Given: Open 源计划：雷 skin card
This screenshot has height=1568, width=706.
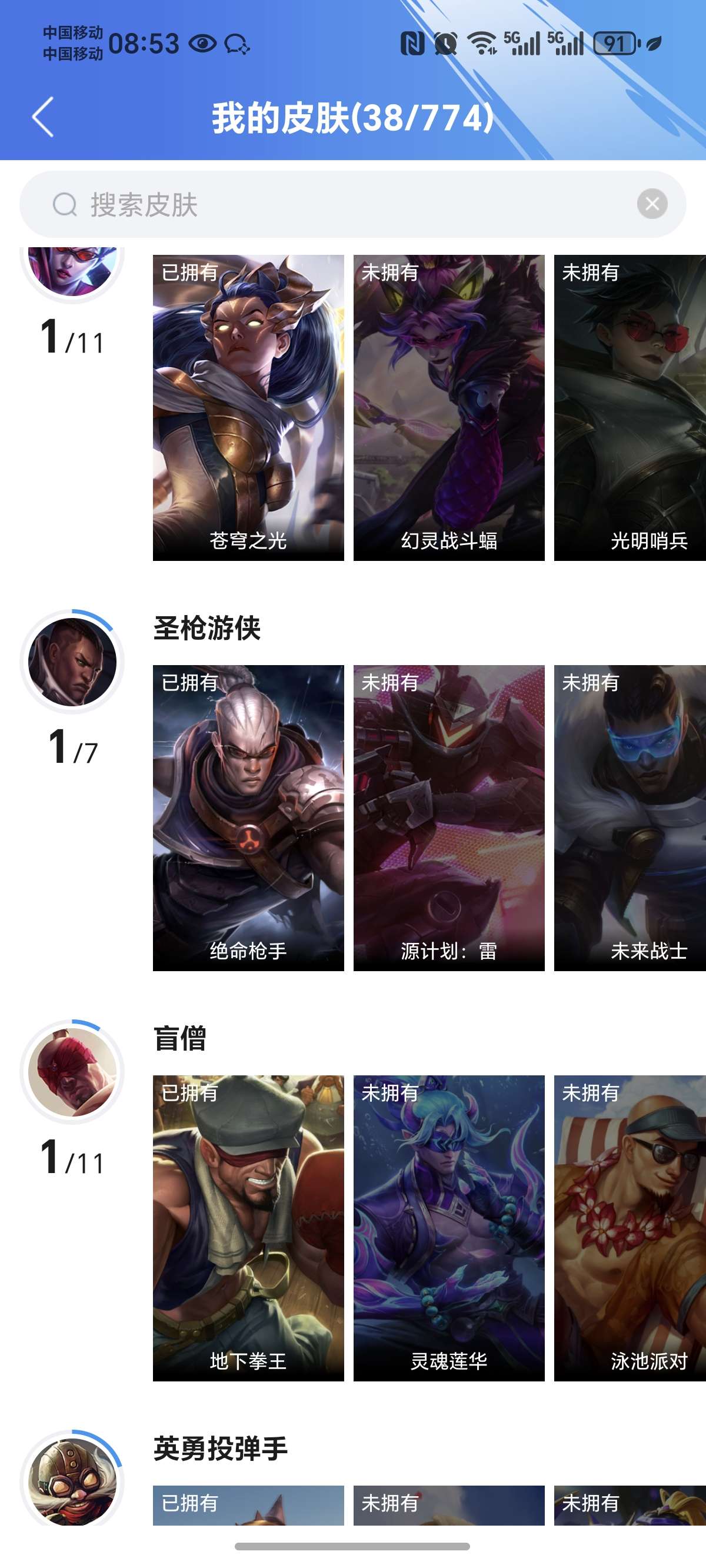Looking at the screenshot, I should pos(448,818).
